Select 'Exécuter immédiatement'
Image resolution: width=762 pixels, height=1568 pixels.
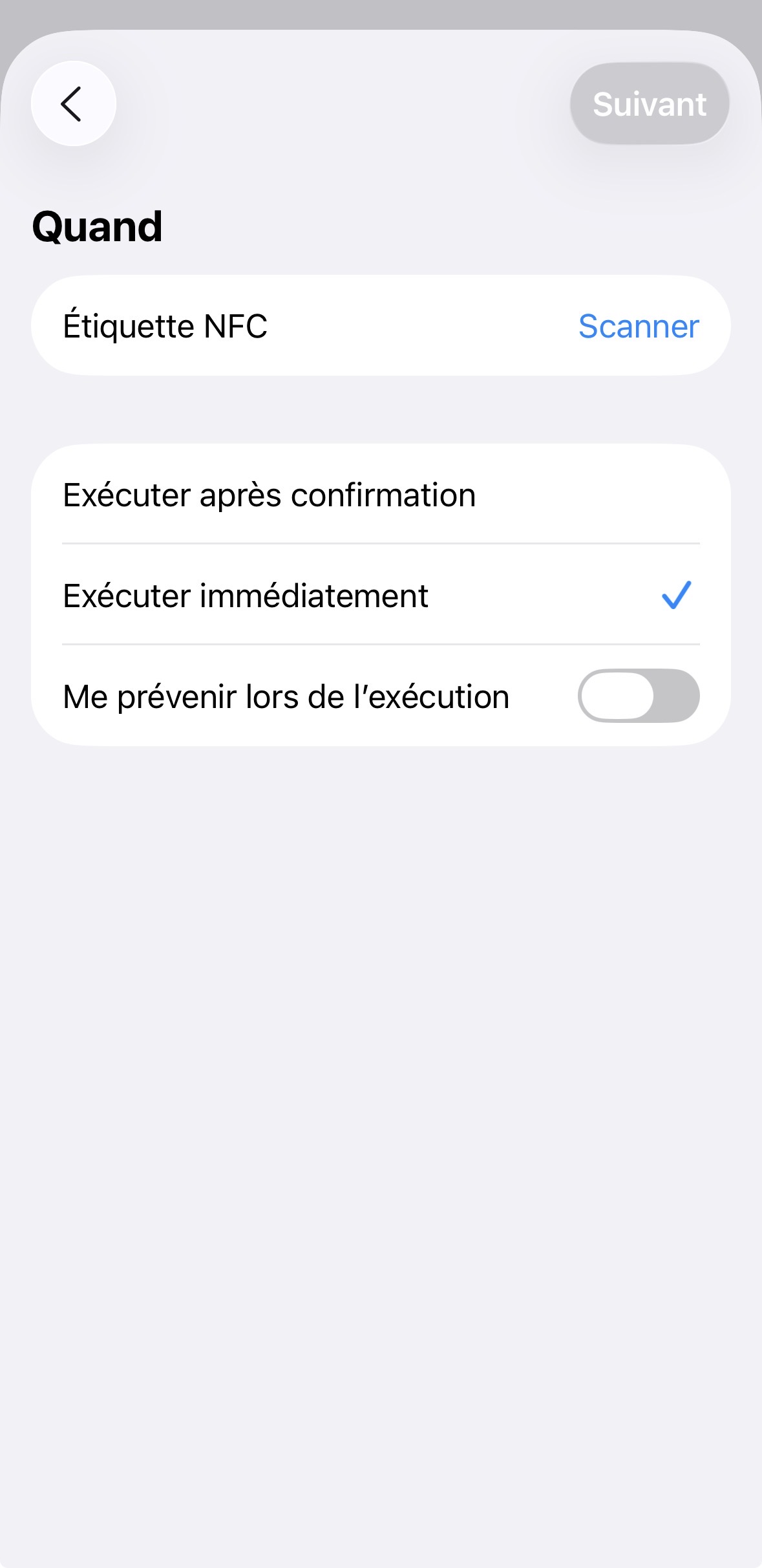(246, 595)
